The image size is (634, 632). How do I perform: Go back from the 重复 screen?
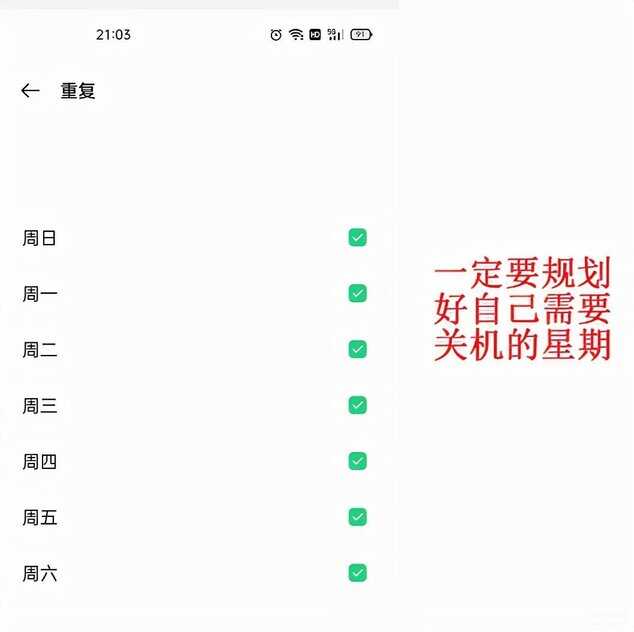[x=30, y=91]
